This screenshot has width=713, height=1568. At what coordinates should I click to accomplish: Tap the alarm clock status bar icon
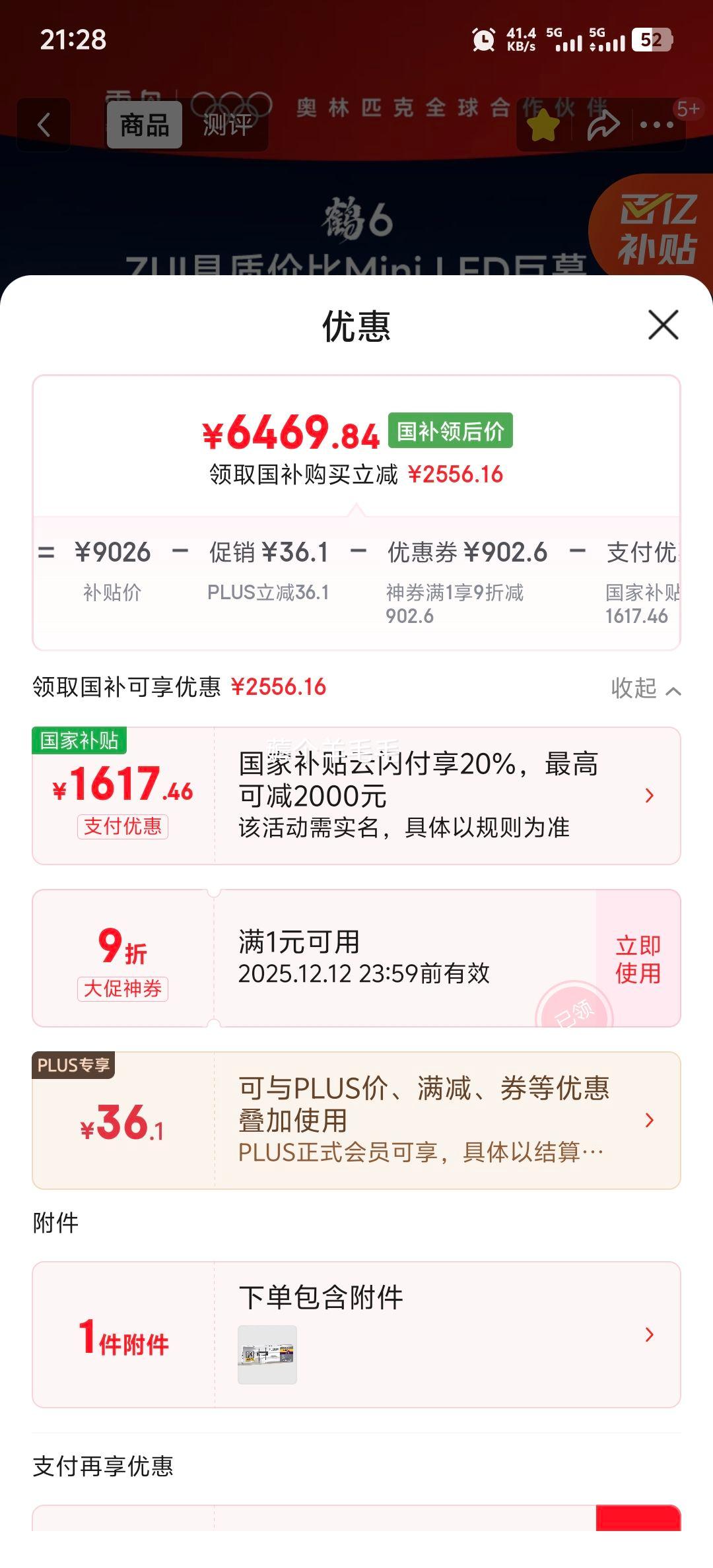(483, 41)
